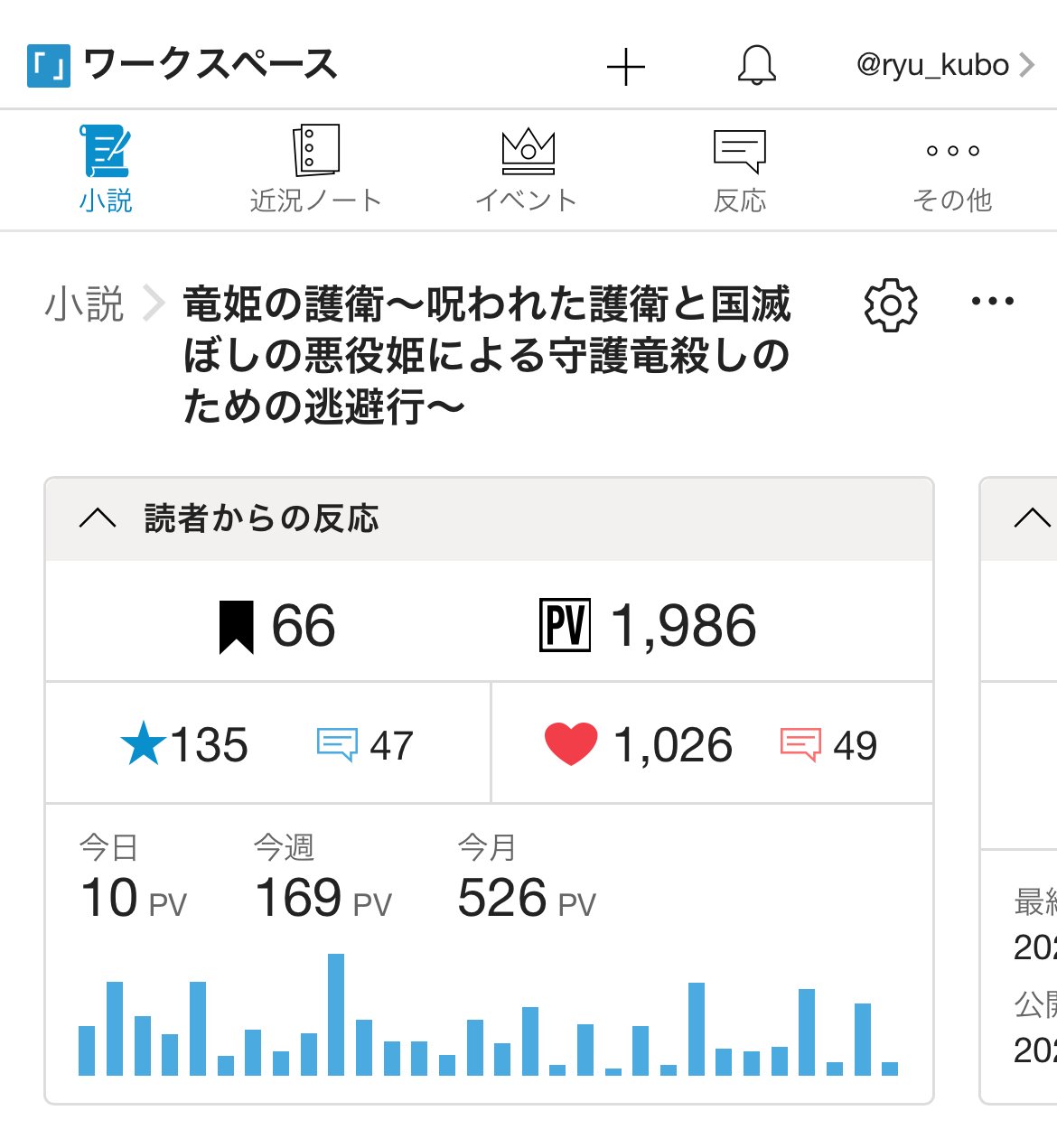This screenshot has height=1148, width=1057.
Task: Switch to the 反応 tab
Action: pyautogui.click(x=739, y=169)
